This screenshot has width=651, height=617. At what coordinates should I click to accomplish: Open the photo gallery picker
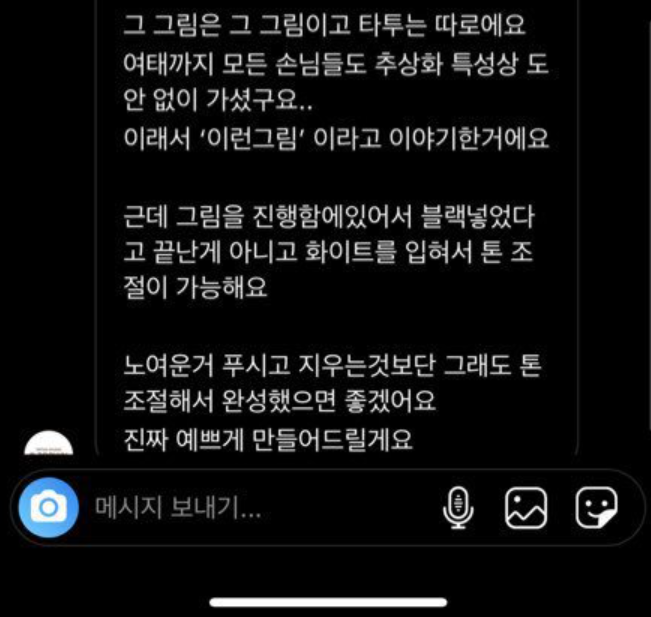[x=526, y=509]
